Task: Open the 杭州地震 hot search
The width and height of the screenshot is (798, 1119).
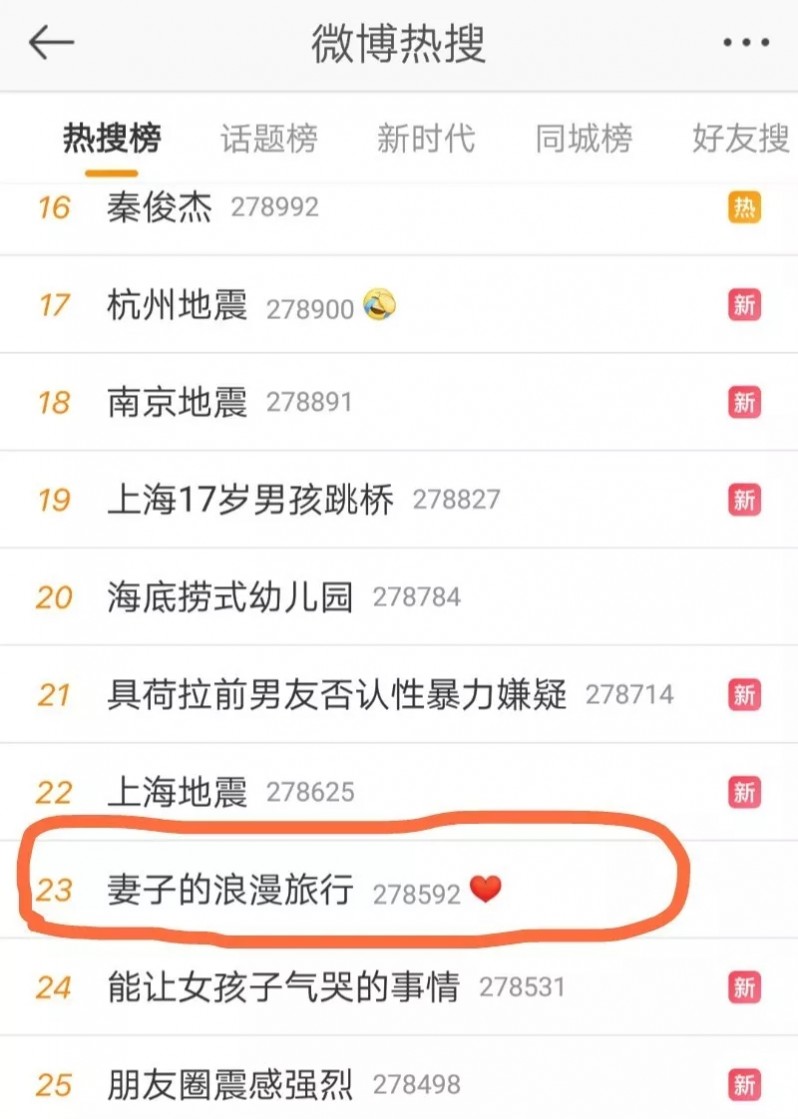Action: click(x=177, y=306)
